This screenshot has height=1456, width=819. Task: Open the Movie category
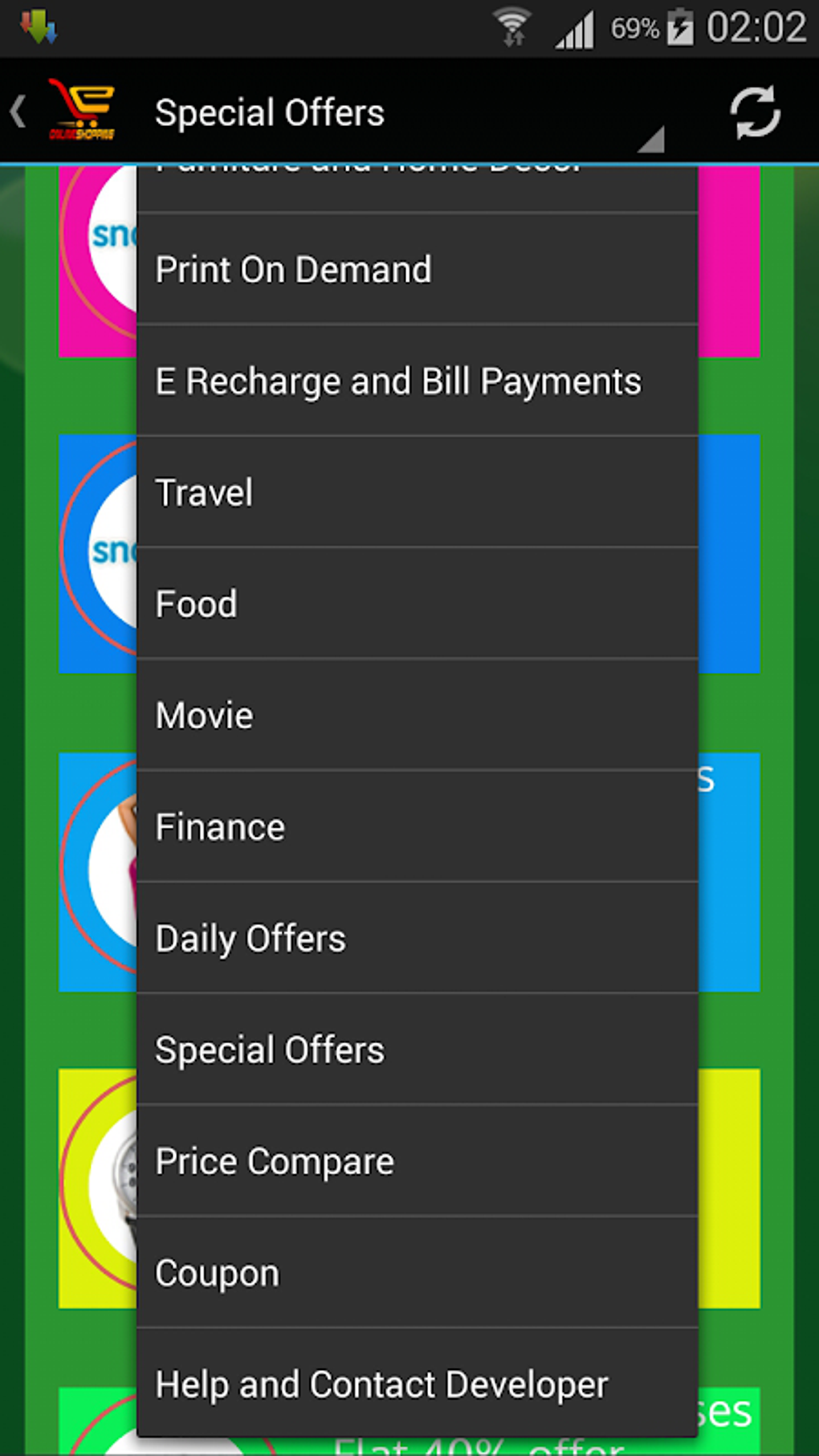(417, 716)
